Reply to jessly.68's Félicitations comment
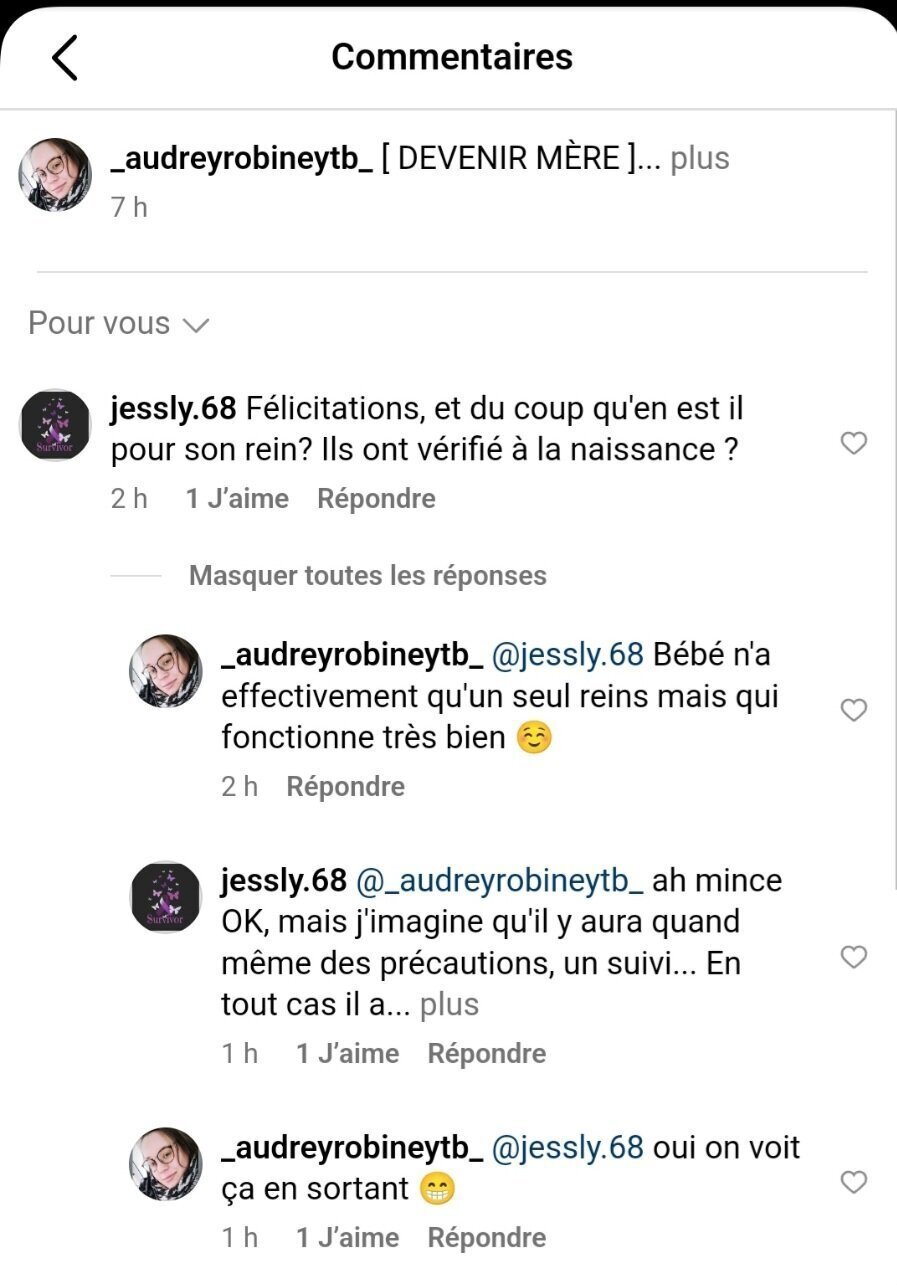Viewport: 897px width, 1285px height. coord(376,499)
